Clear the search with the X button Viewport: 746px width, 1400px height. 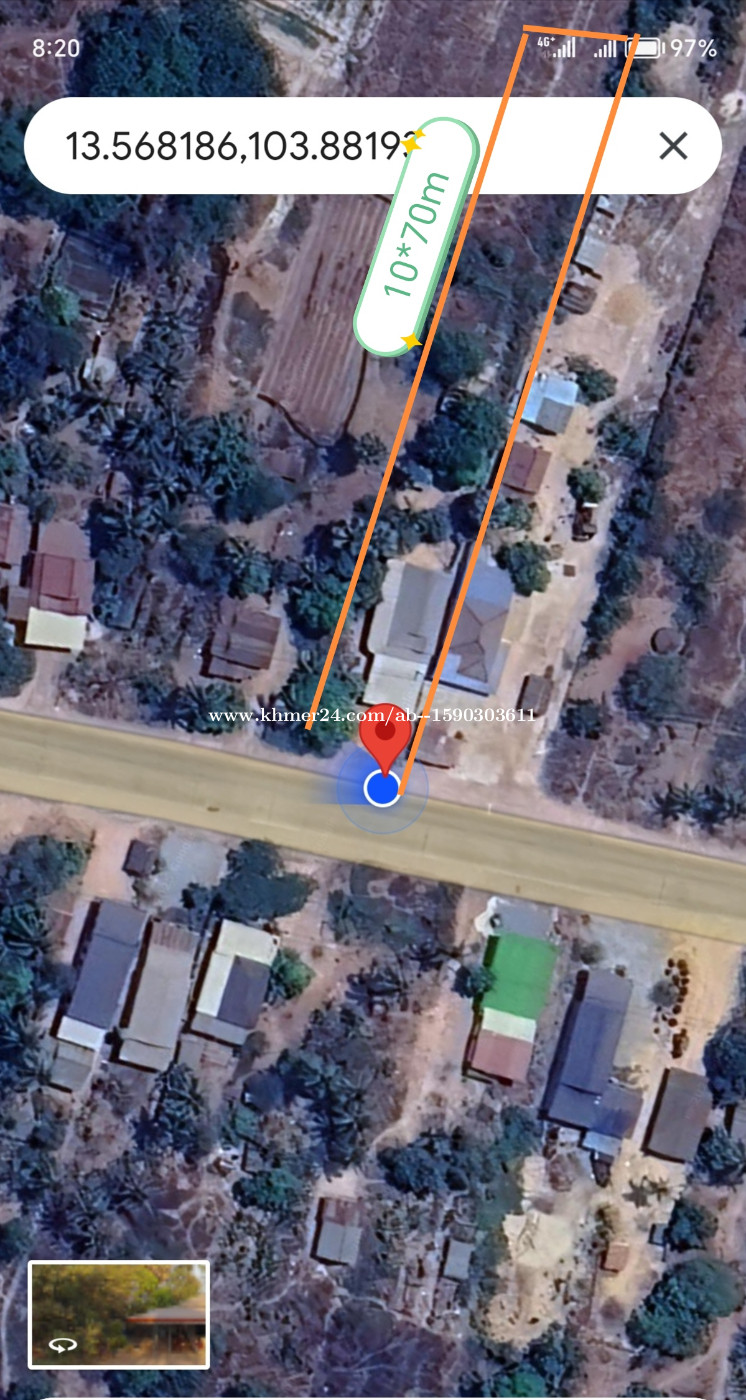pos(673,146)
